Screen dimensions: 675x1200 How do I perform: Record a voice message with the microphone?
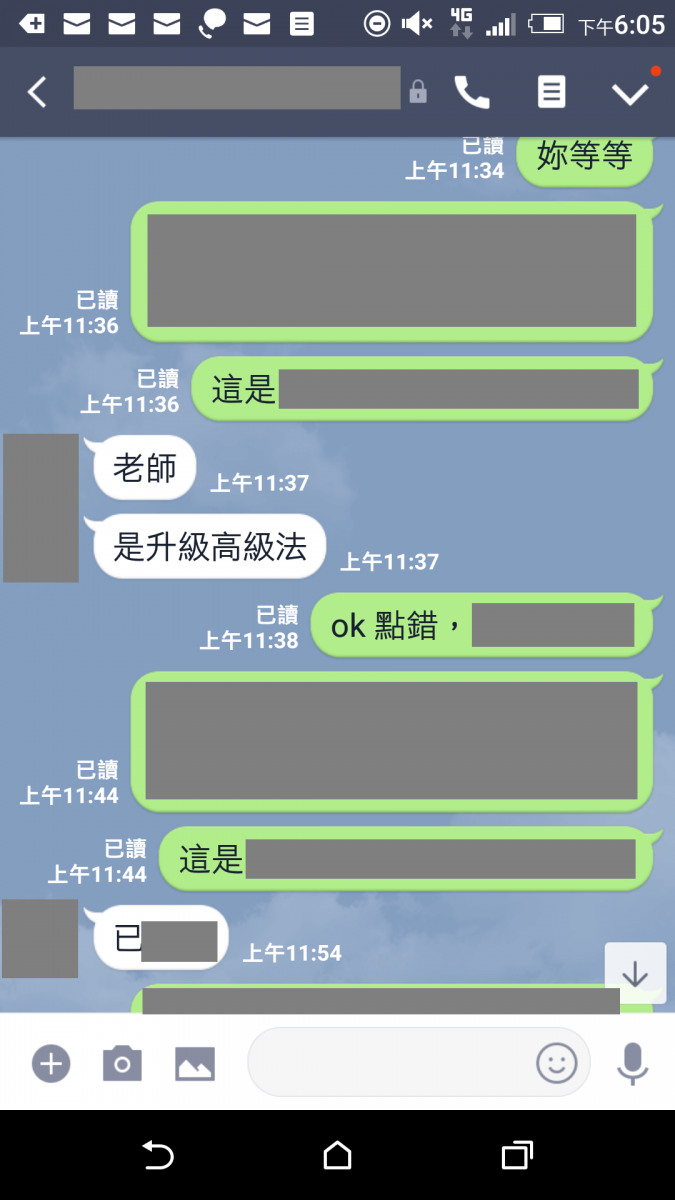632,1063
